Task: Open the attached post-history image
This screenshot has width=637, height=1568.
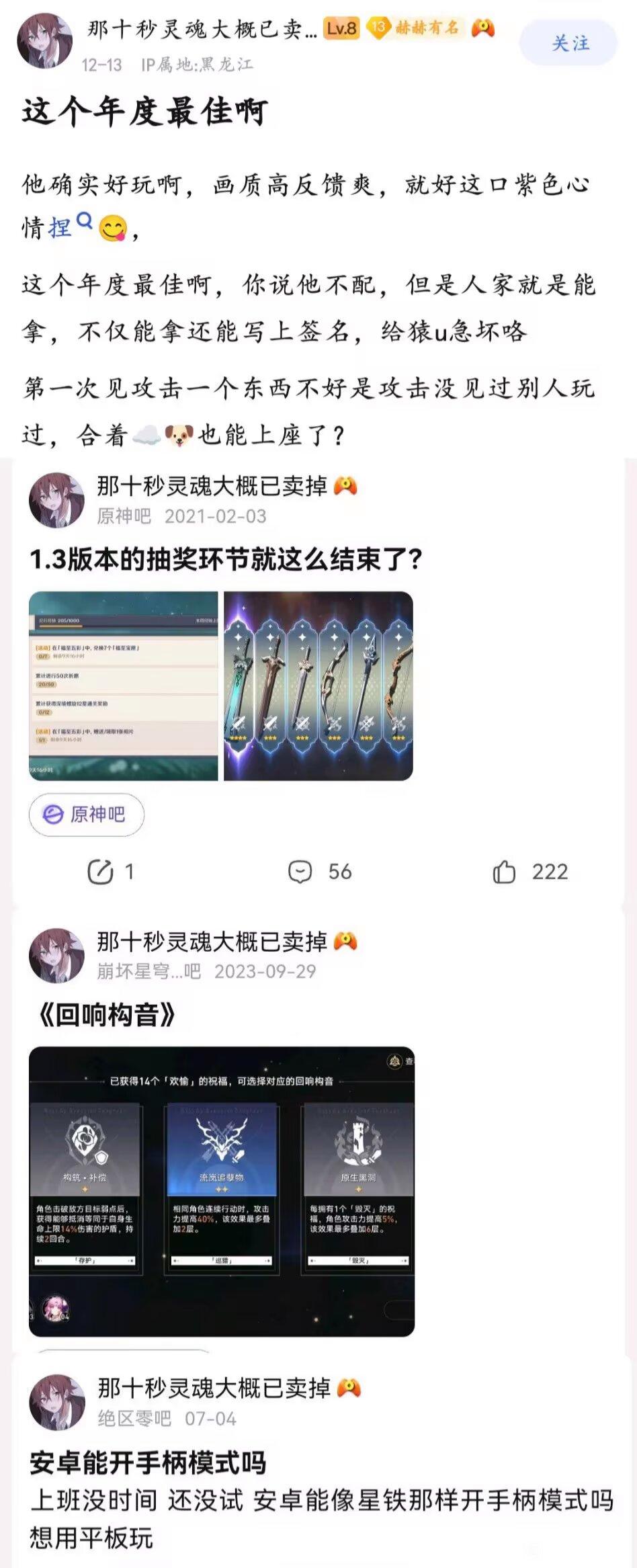Action: click(318, 1008)
